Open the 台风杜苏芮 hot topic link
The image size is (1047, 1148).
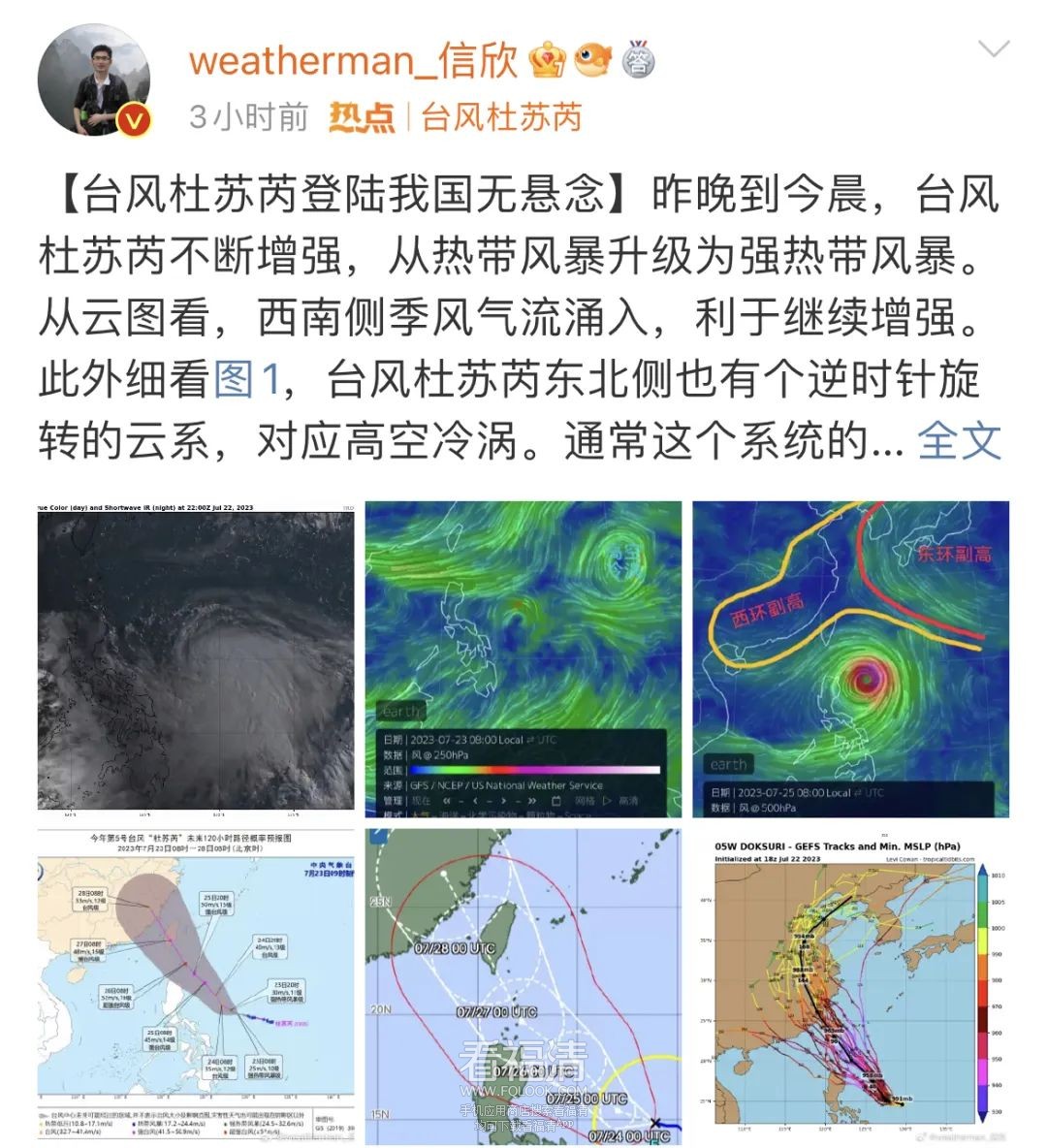coord(500,117)
